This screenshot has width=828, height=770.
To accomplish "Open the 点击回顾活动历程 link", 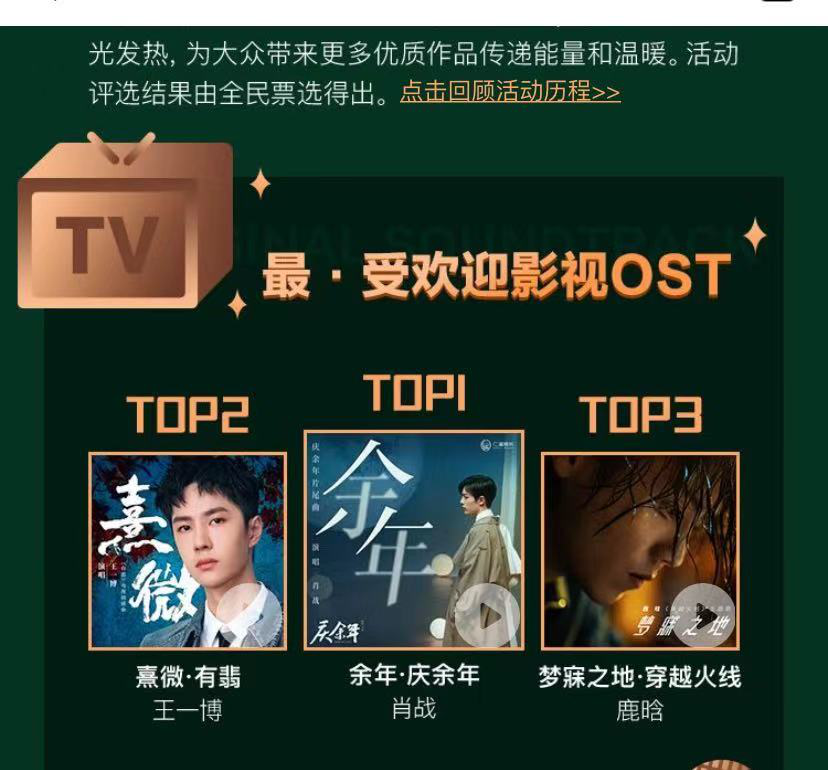I will tap(510, 92).
